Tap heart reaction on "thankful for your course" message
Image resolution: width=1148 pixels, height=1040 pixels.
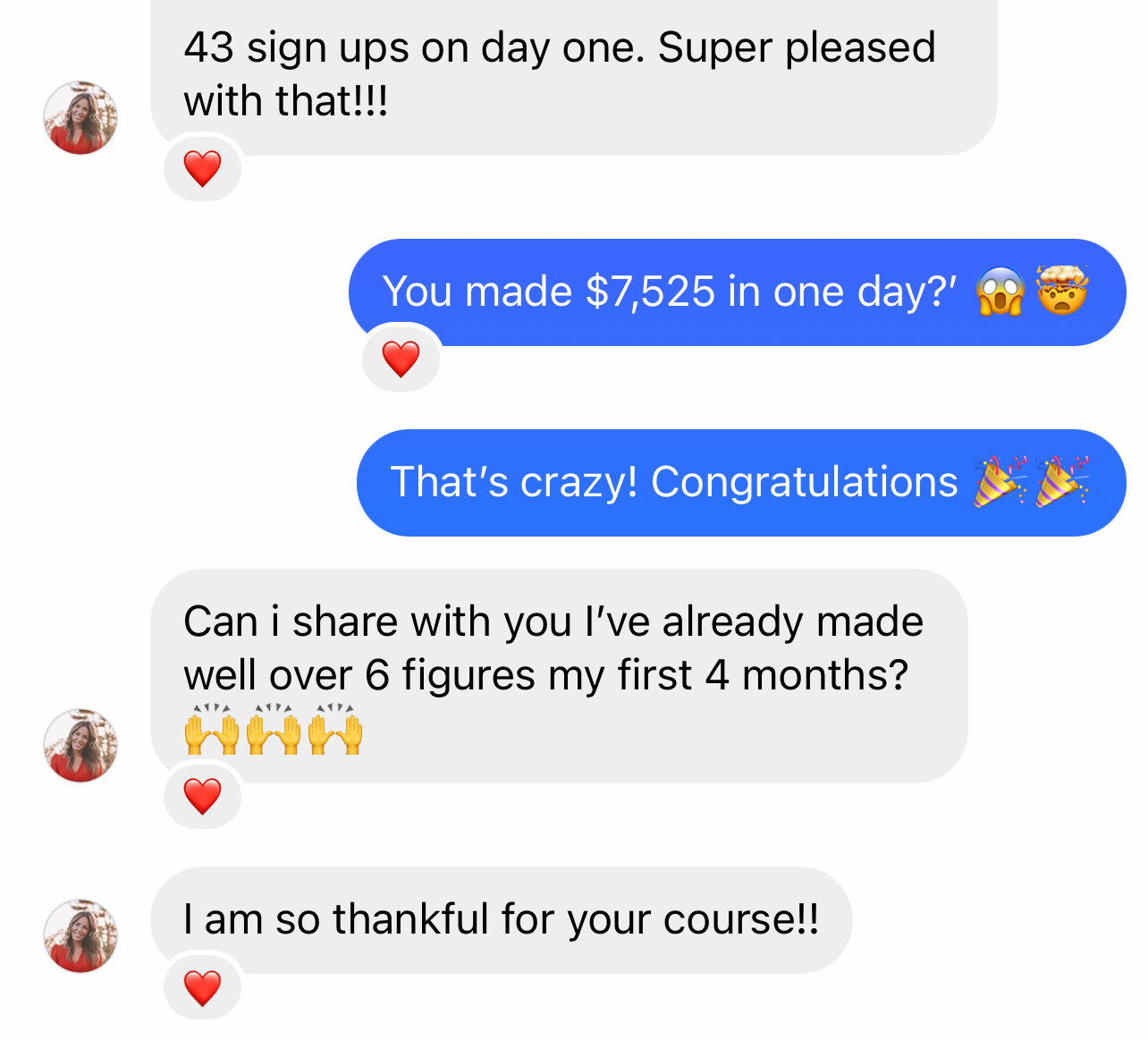202,987
